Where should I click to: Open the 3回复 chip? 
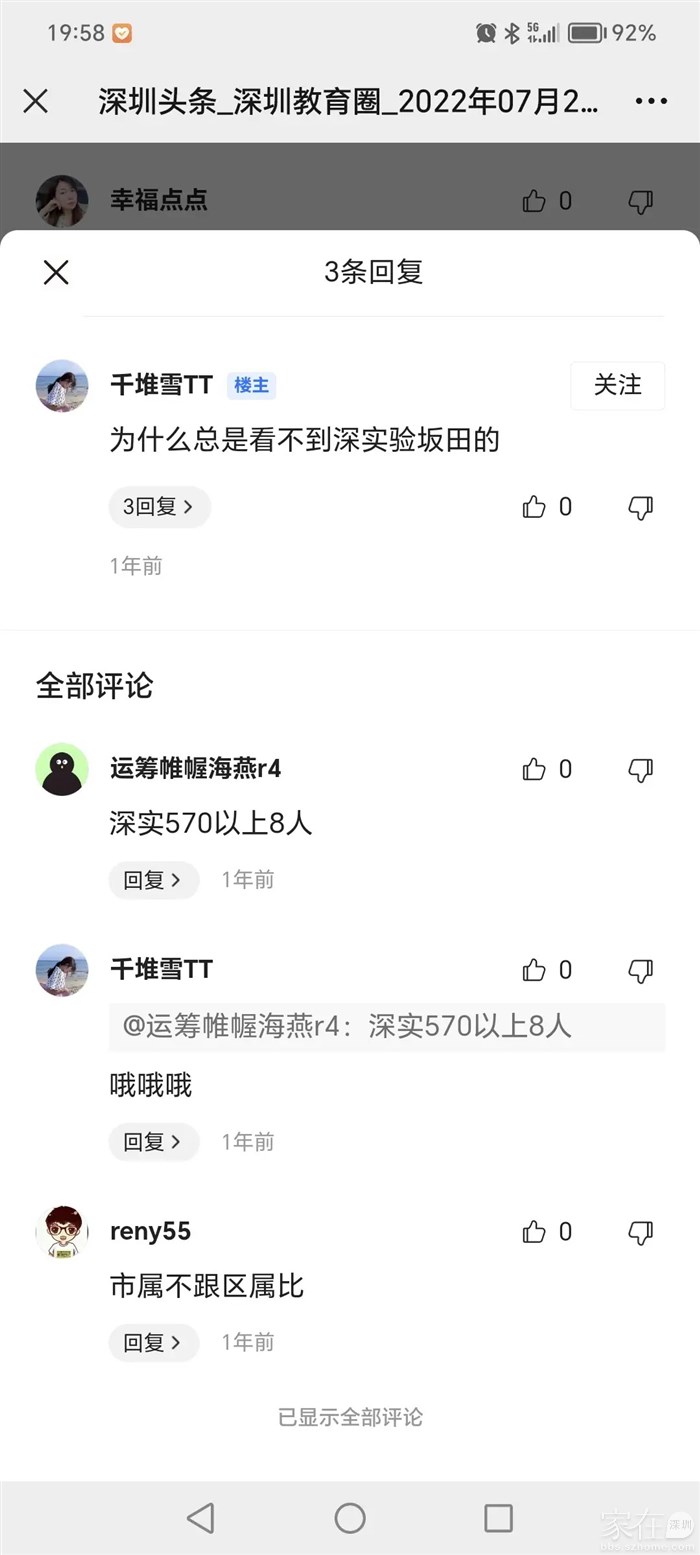point(159,507)
